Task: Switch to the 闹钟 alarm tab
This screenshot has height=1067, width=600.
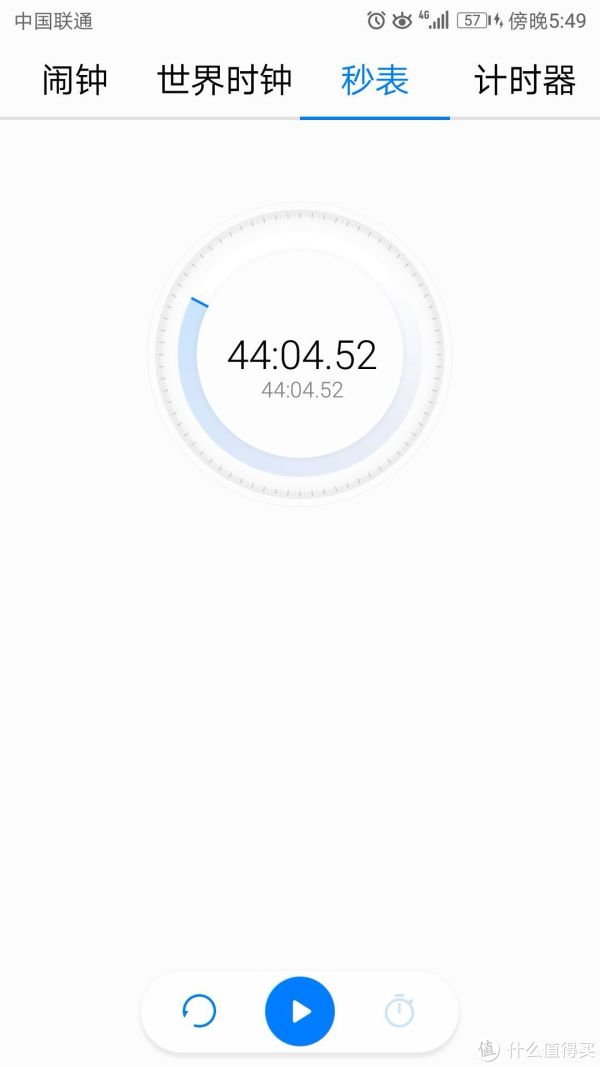Action: point(75,81)
